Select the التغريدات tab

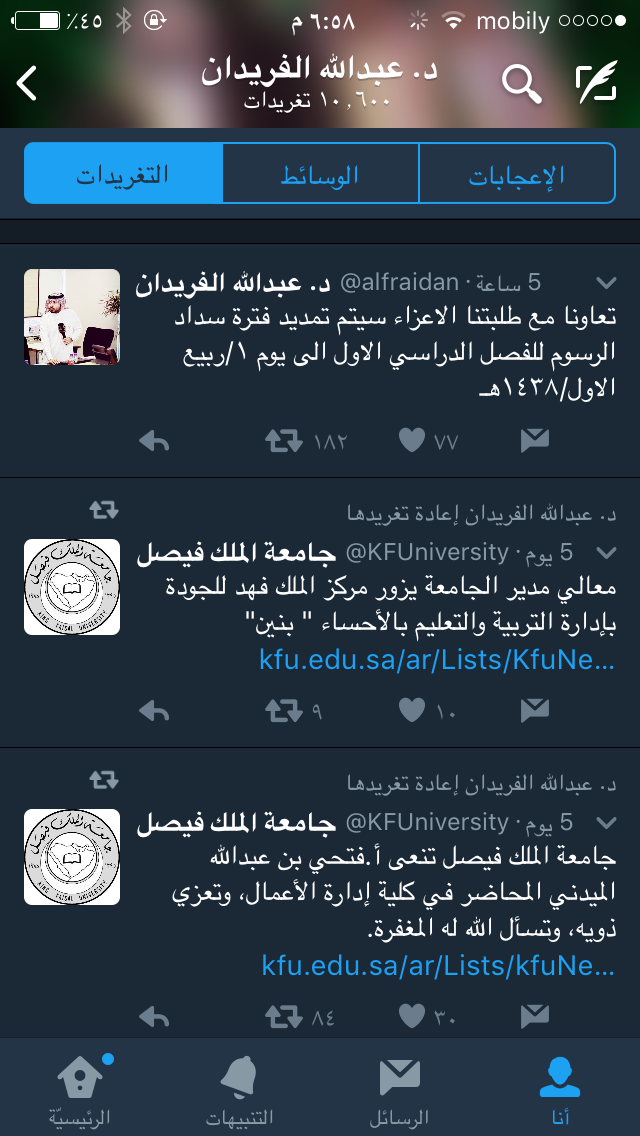click(x=123, y=174)
